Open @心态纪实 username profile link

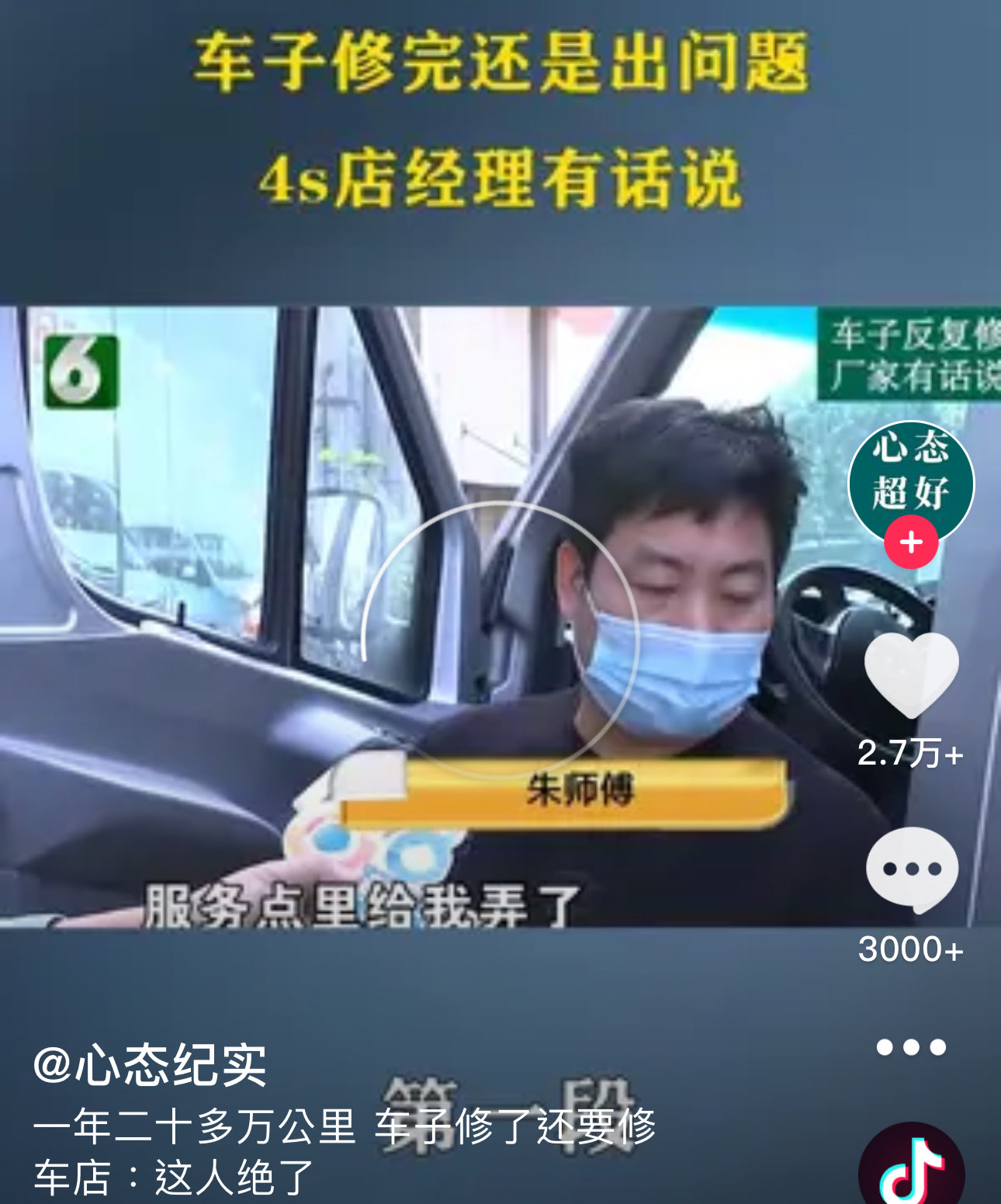151,1065
